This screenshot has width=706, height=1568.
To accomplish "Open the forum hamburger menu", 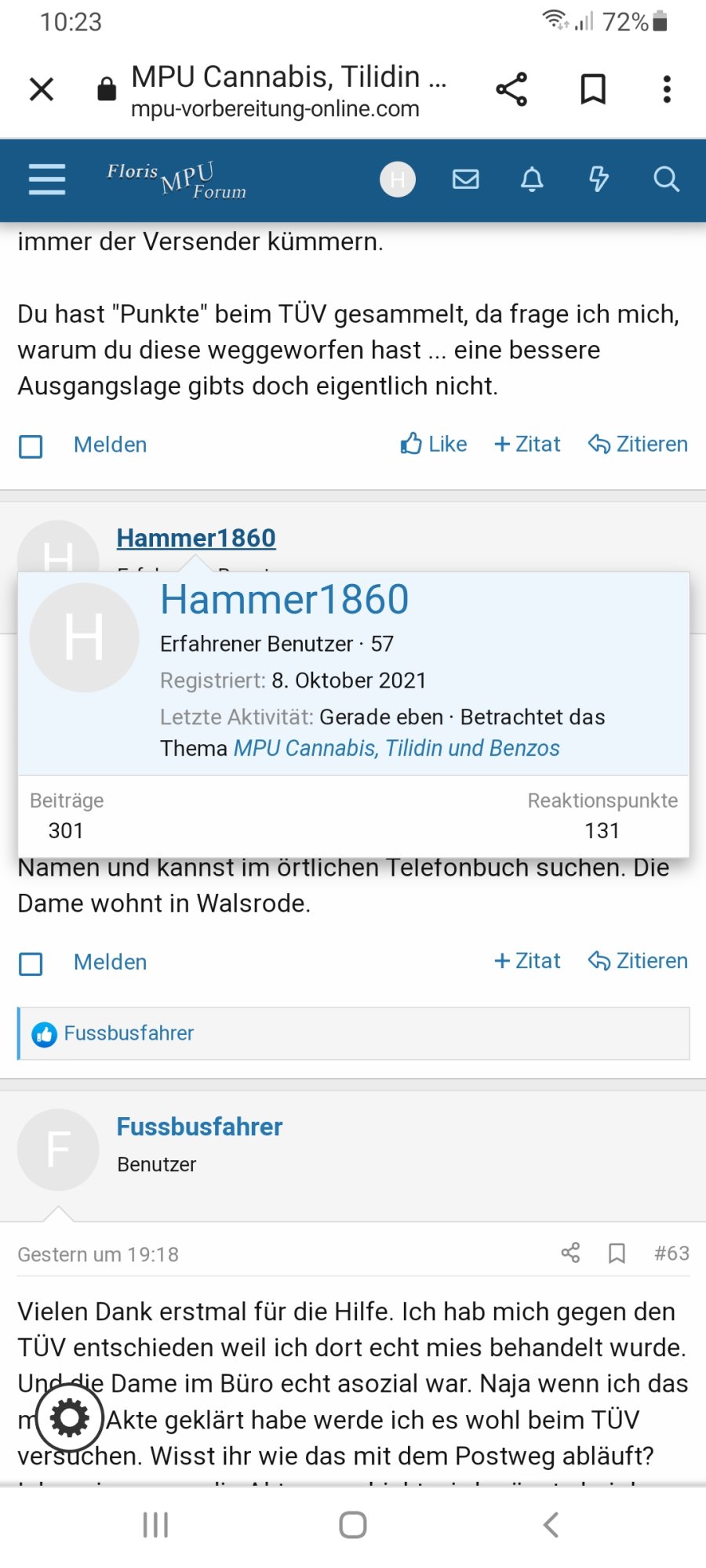I will 47,180.
